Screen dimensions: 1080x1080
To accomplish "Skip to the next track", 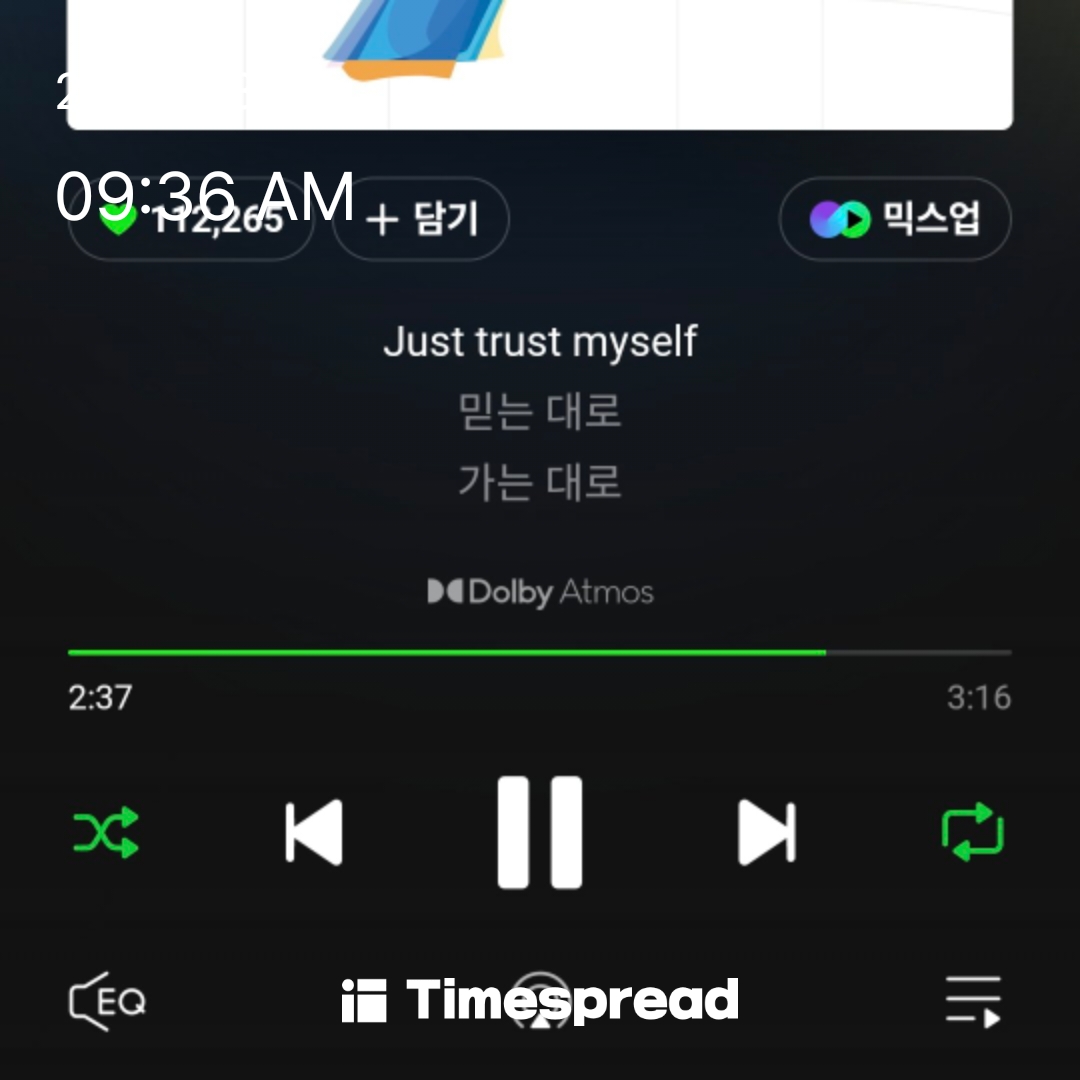I will [x=766, y=832].
